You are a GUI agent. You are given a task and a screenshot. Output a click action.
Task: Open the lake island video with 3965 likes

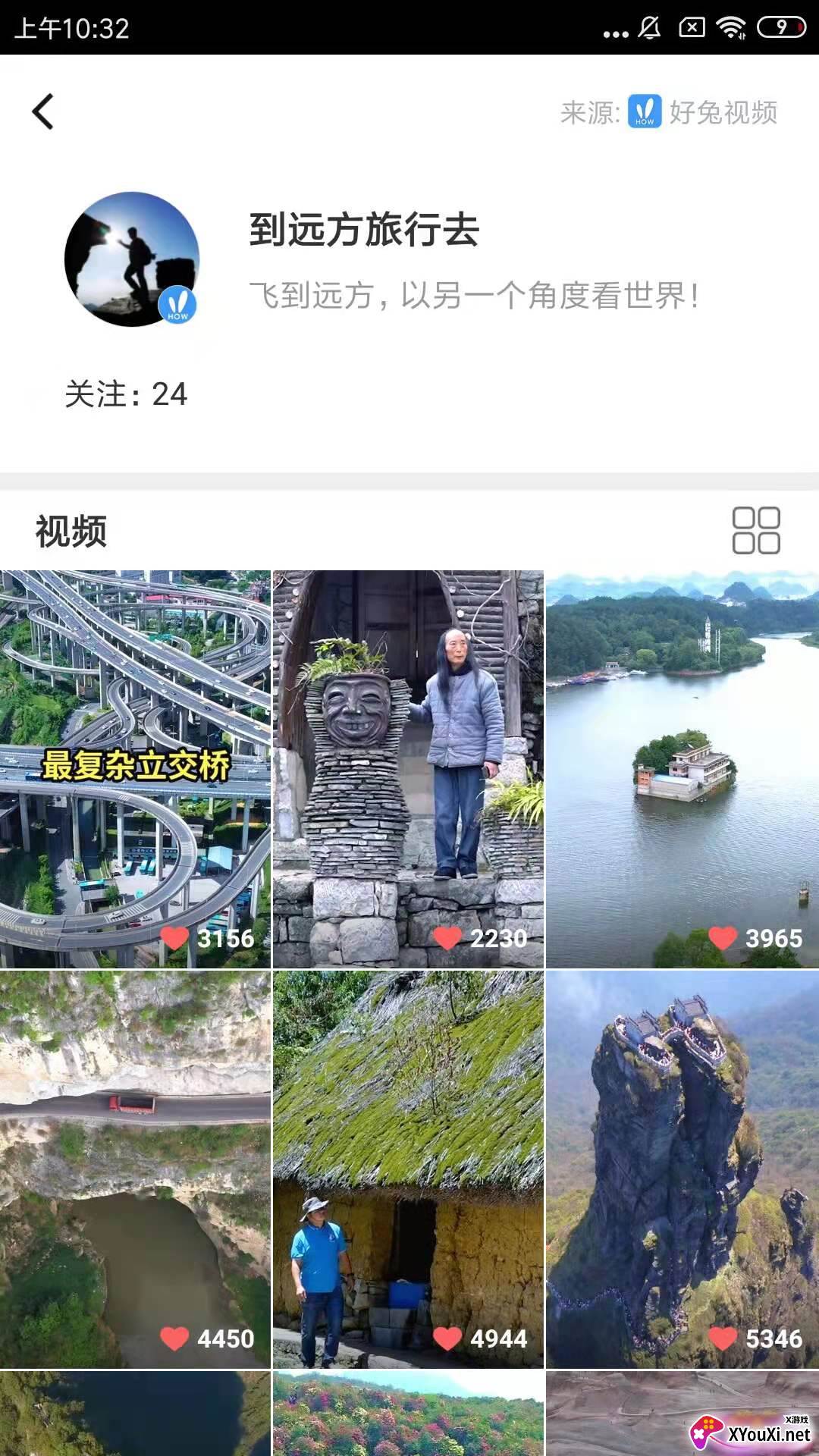click(x=682, y=769)
